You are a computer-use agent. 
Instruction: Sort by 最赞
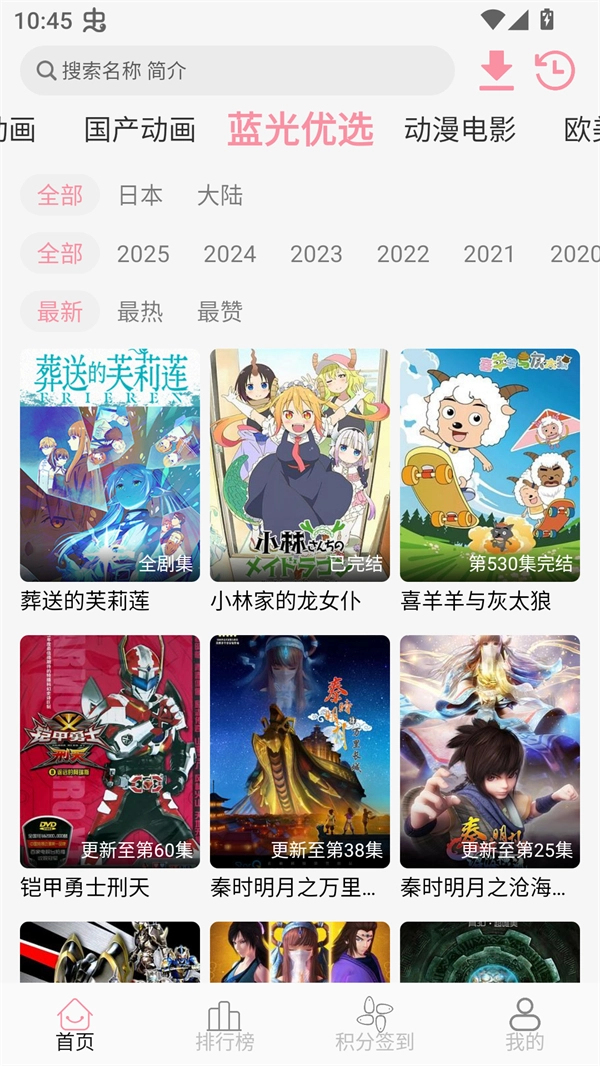pyautogui.click(x=220, y=312)
